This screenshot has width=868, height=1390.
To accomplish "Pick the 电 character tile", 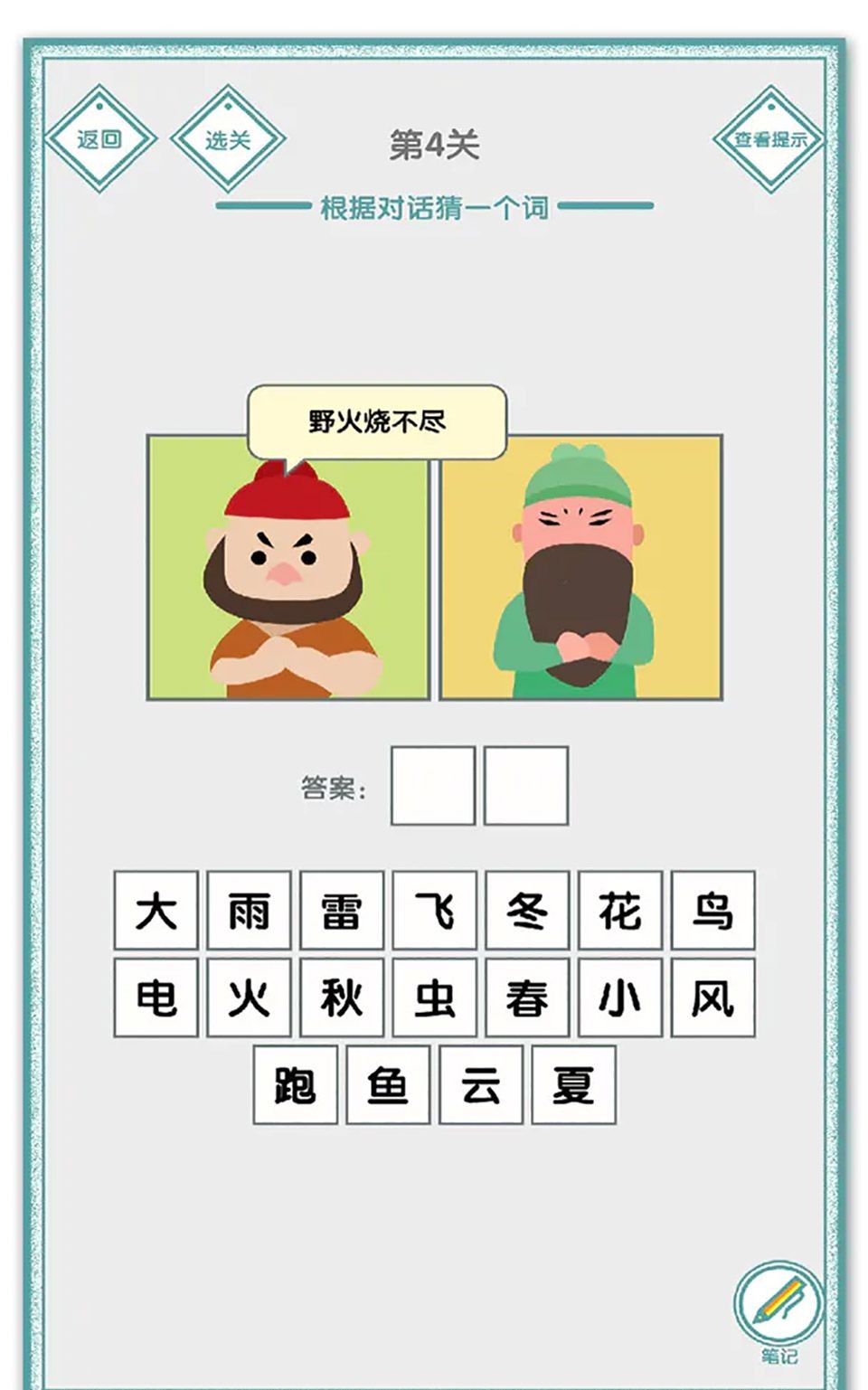I will coord(156,998).
